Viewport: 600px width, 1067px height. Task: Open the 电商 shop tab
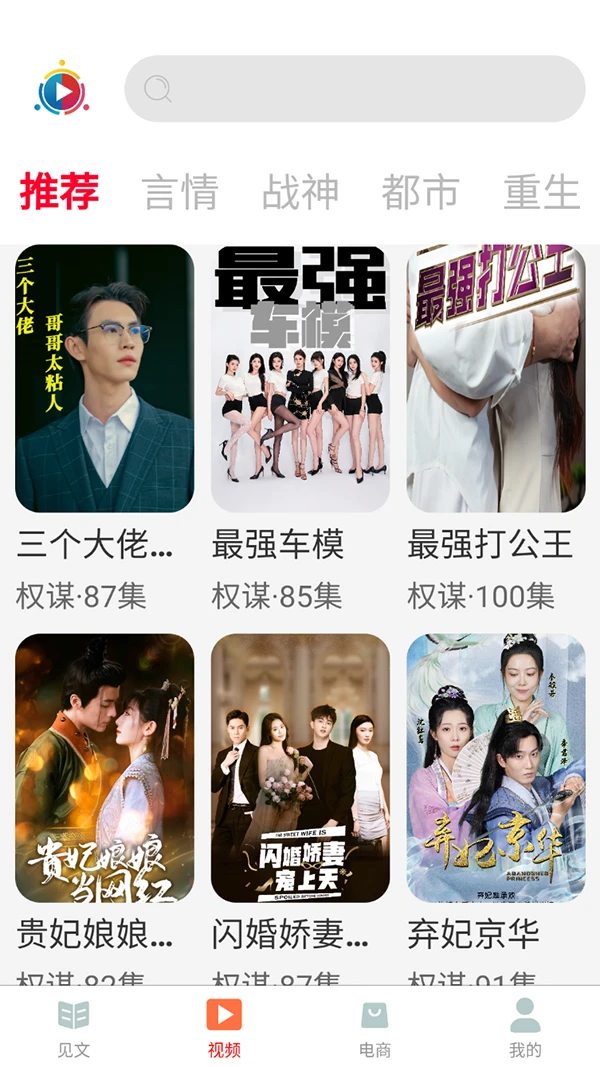(375, 1028)
